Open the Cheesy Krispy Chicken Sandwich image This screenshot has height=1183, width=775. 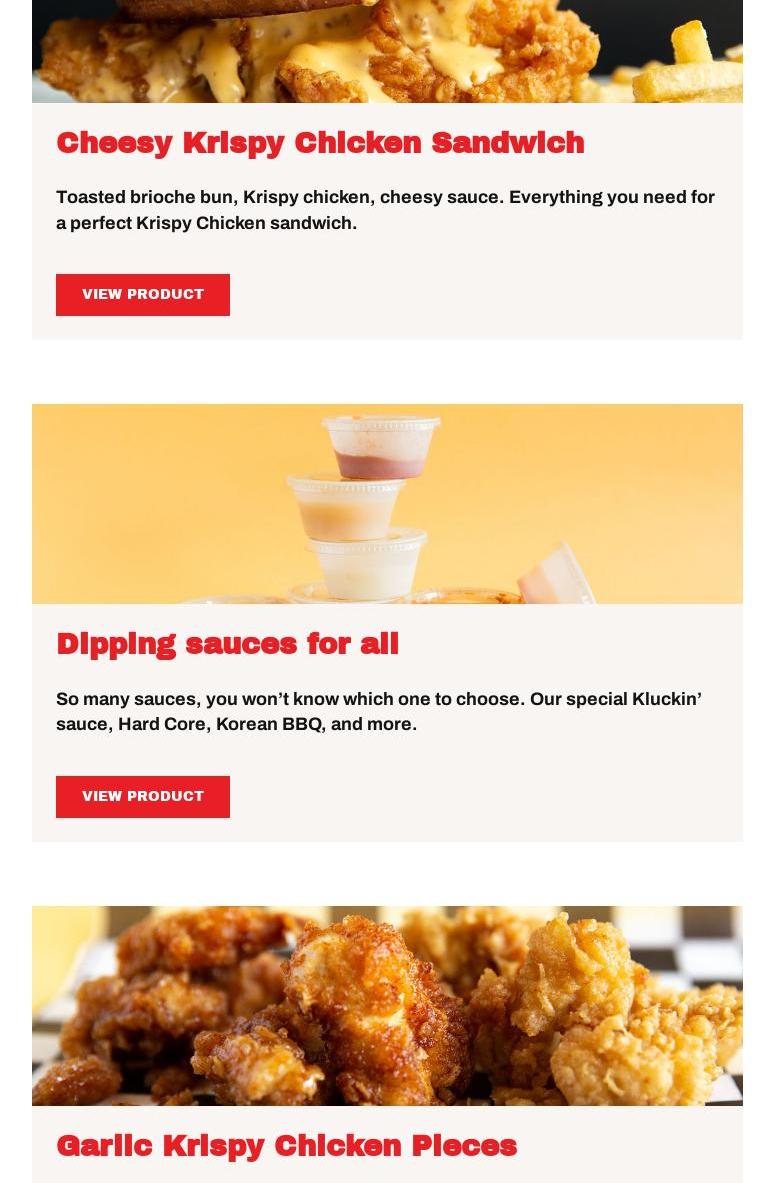tap(387, 51)
